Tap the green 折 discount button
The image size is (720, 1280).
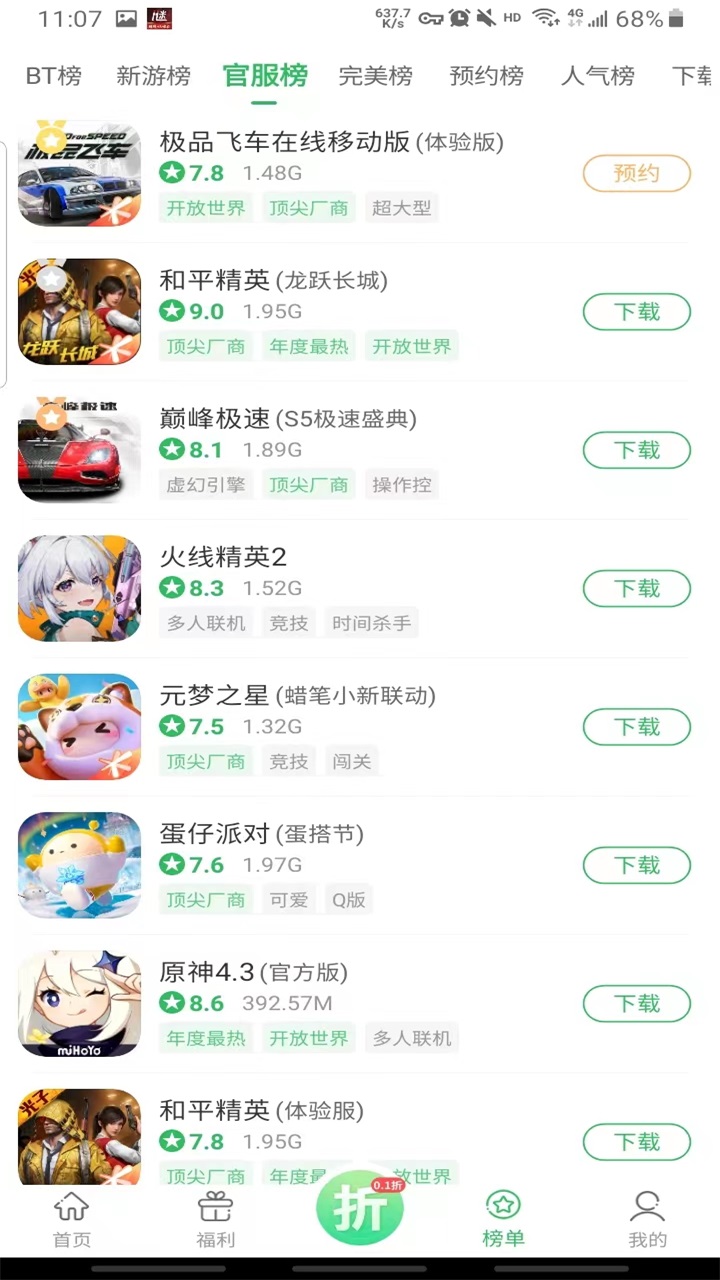pyautogui.click(x=360, y=1211)
